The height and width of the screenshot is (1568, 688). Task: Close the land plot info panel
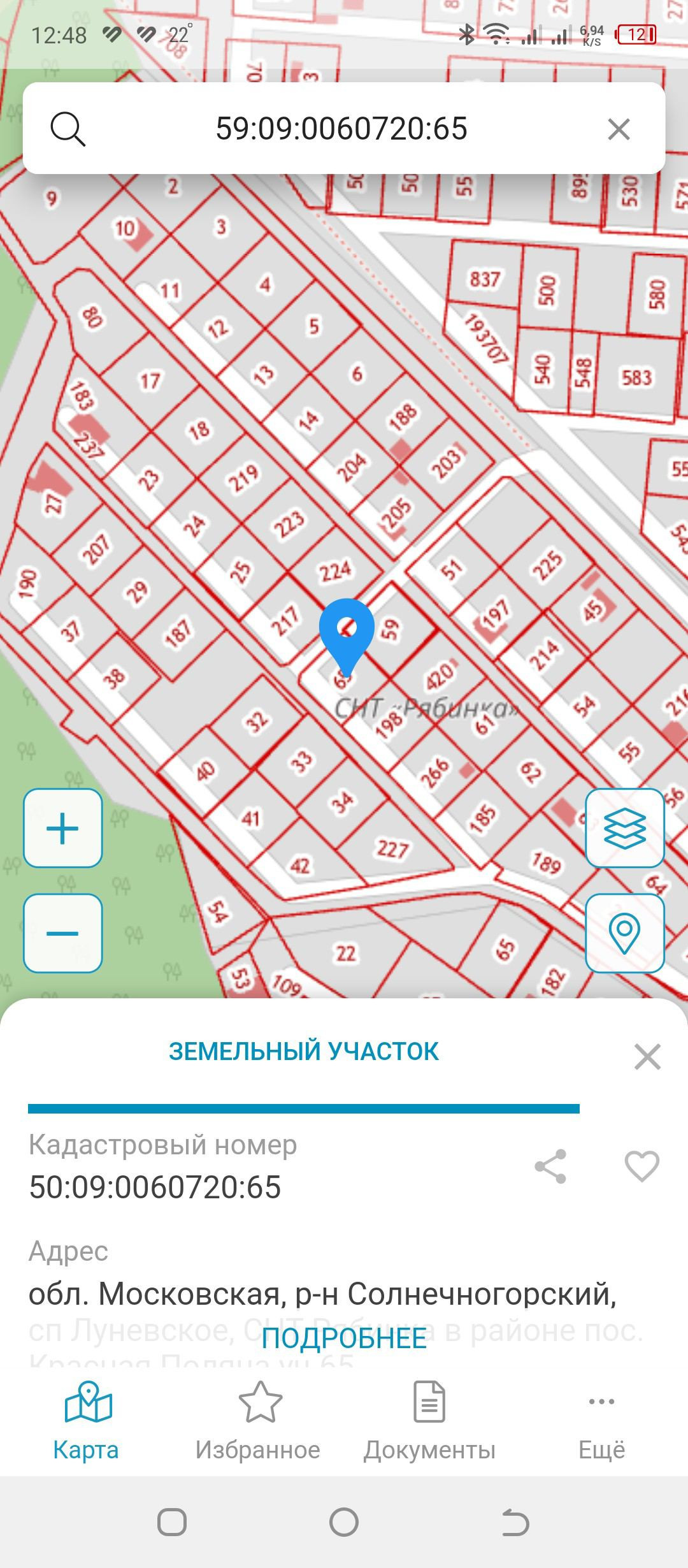click(647, 1057)
